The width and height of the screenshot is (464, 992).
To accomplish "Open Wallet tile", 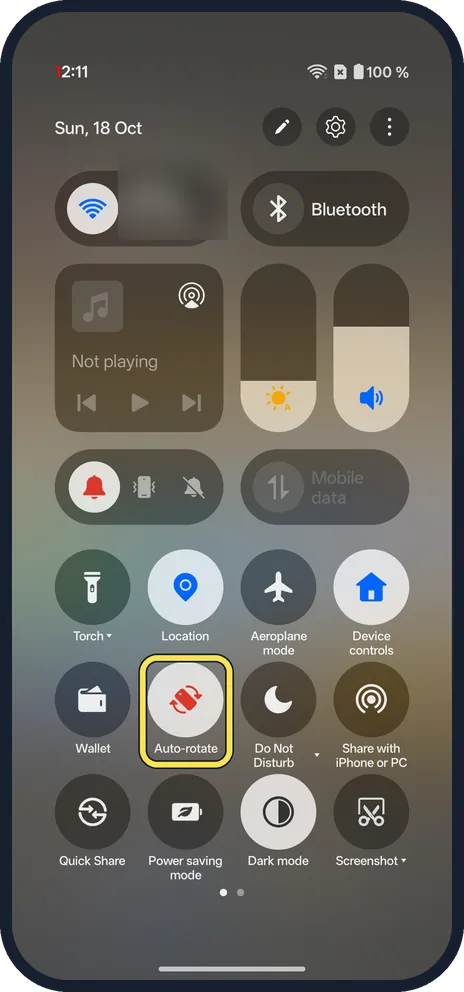I will point(92,700).
